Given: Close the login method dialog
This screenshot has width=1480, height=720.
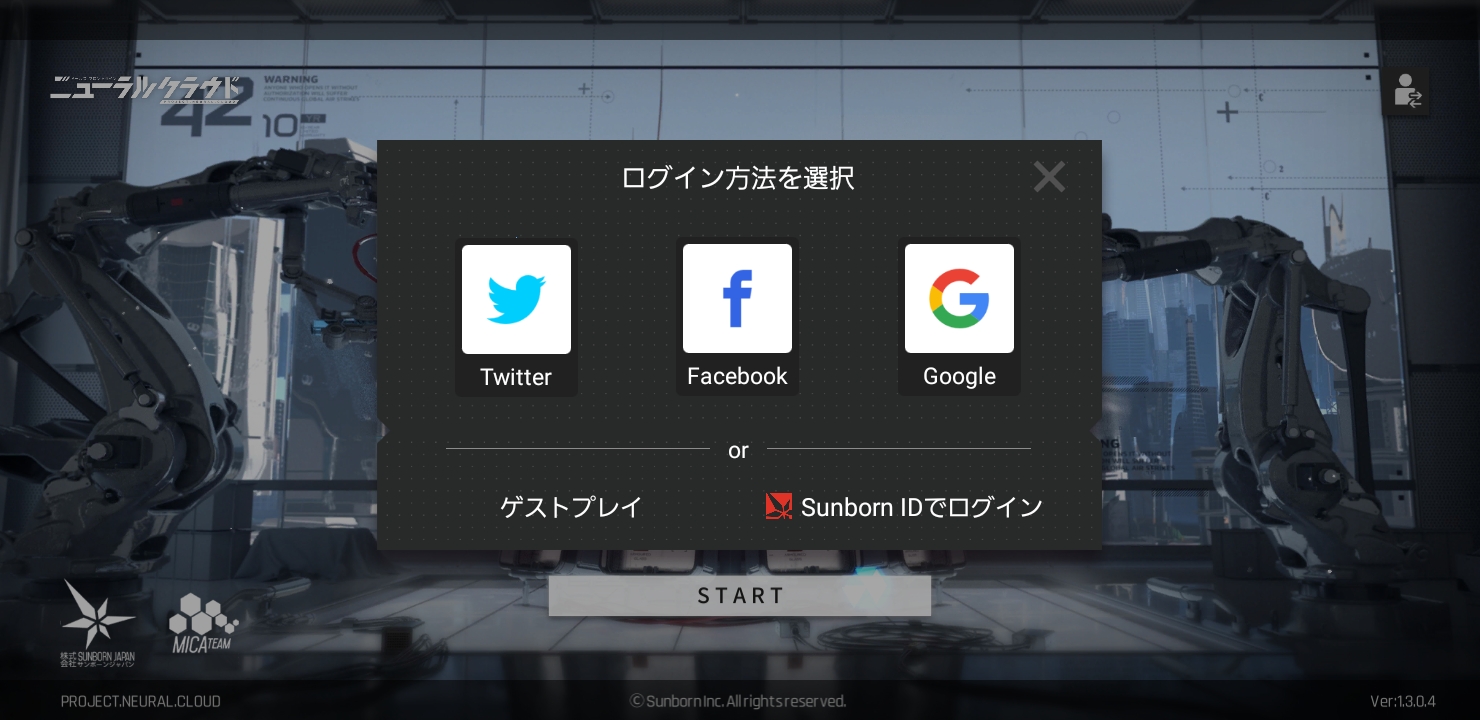Looking at the screenshot, I should (x=1049, y=177).
